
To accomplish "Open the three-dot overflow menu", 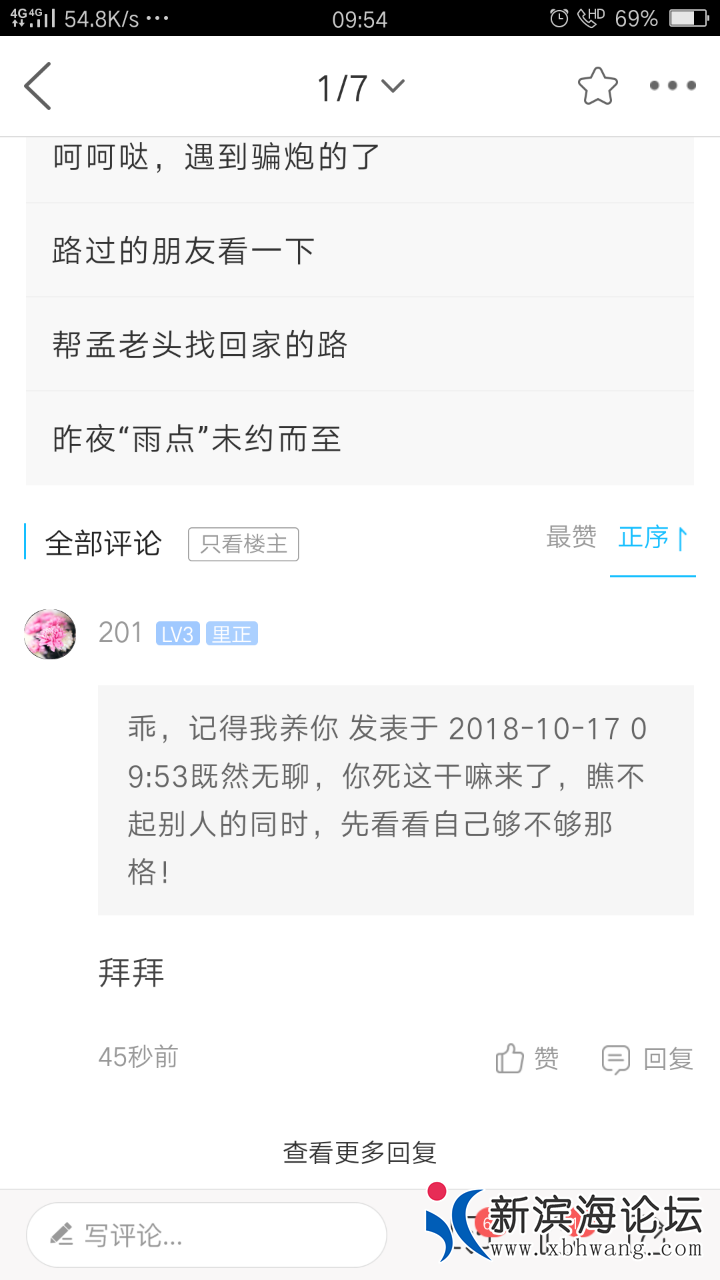I will click(672, 87).
